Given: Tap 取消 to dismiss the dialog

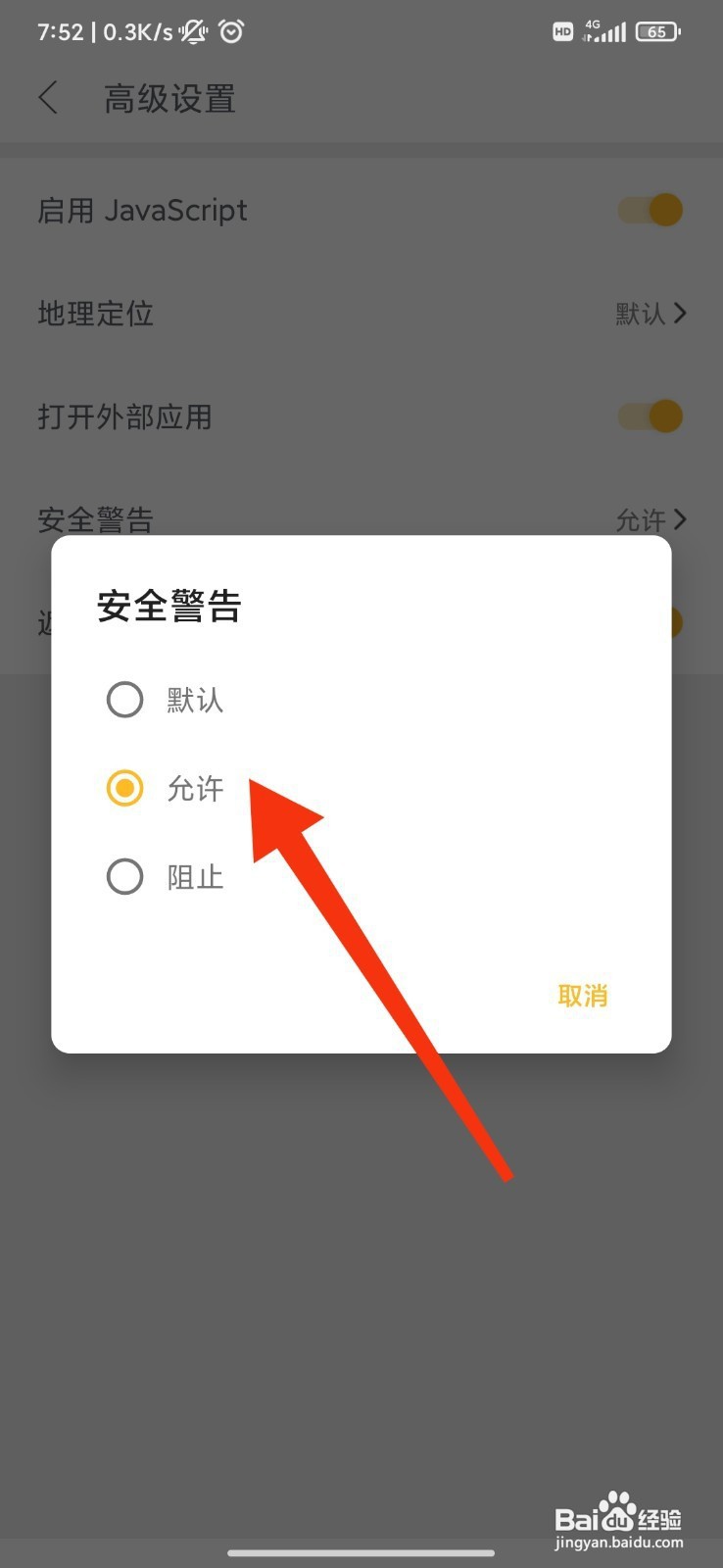Looking at the screenshot, I should (581, 996).
